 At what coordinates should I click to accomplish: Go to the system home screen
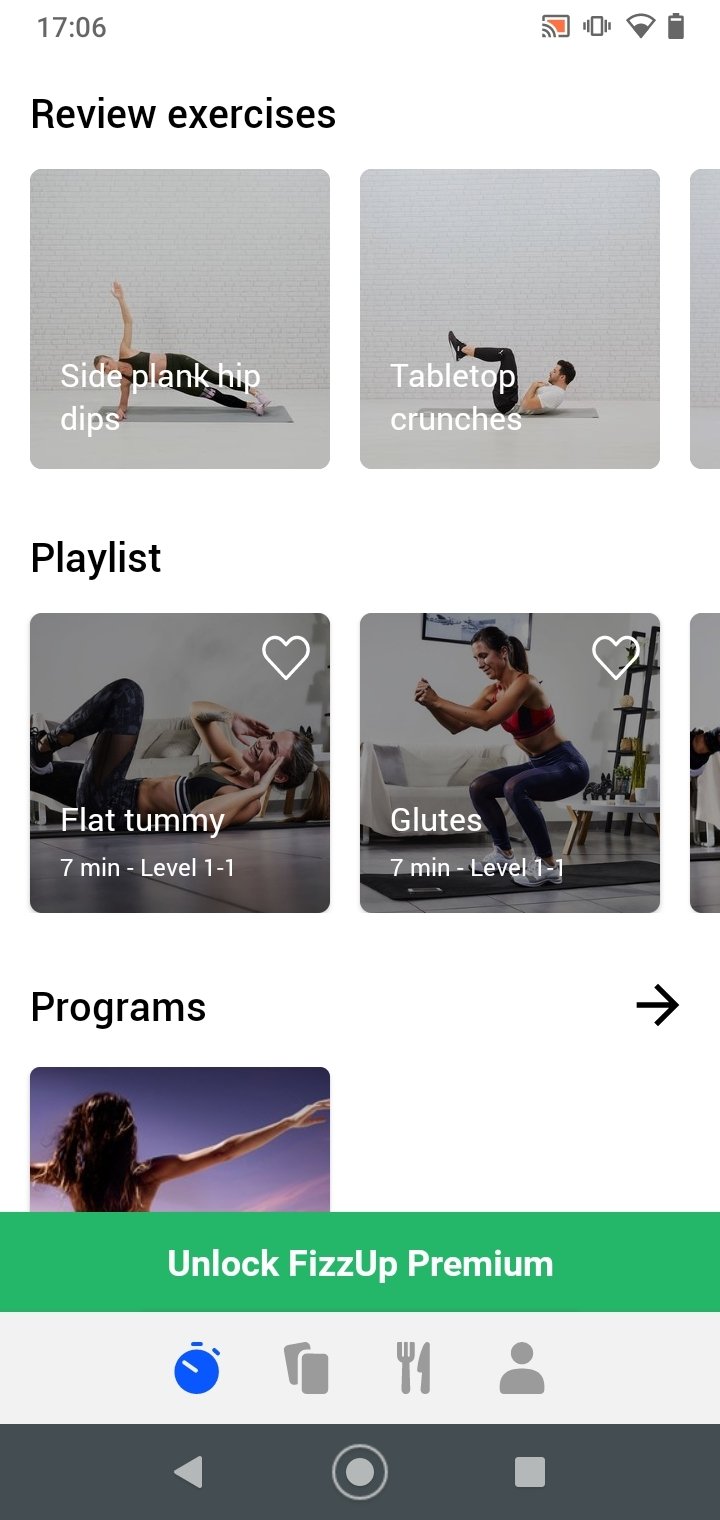pyautogui.click(x=360, y=1472)
